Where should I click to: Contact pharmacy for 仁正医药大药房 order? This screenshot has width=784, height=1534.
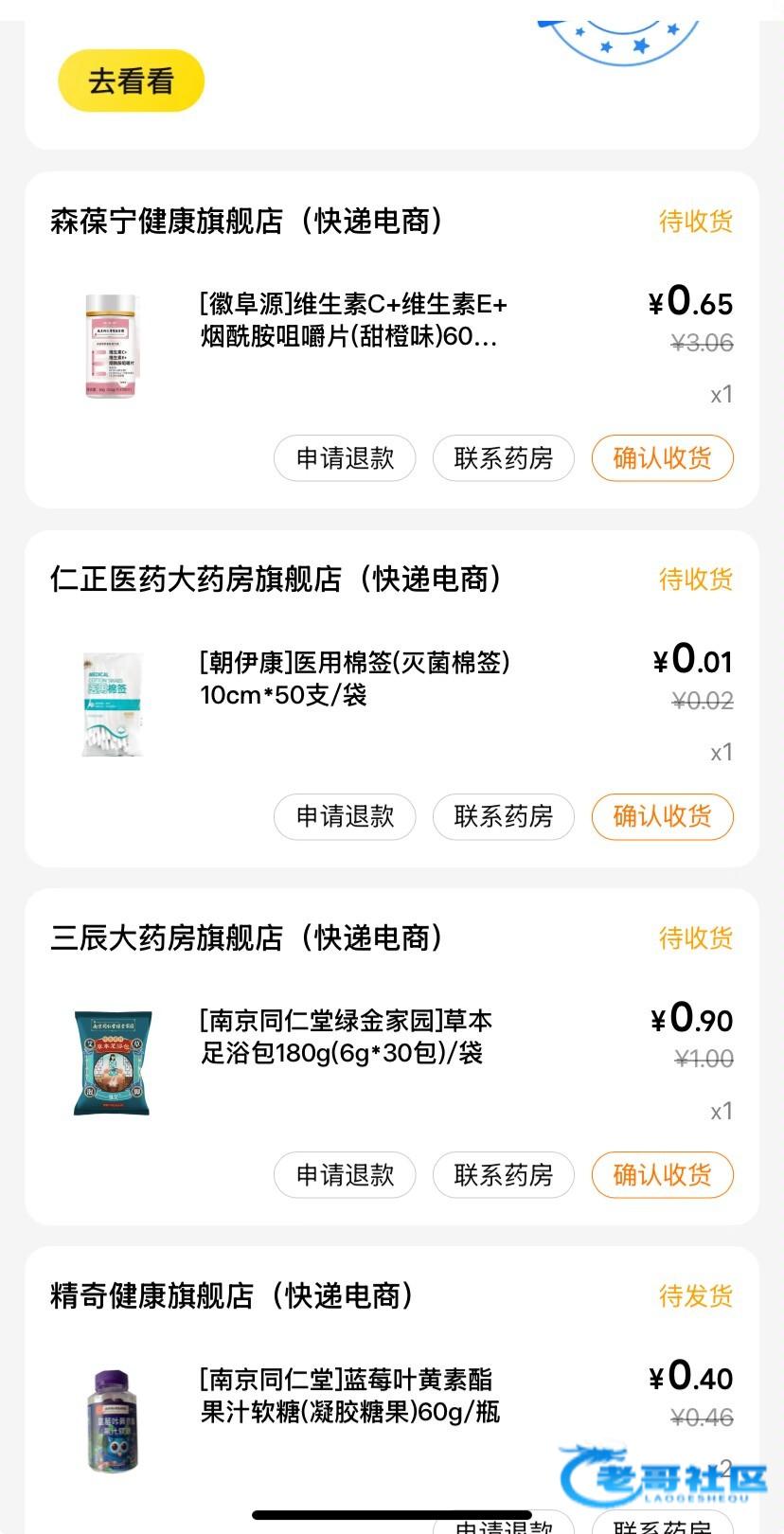(x=503, y=816)
